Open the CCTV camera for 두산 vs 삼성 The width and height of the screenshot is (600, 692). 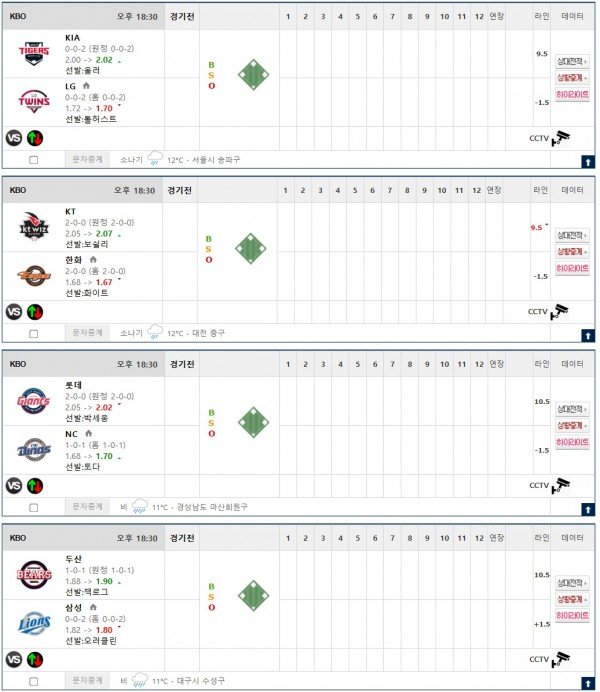[561, 659]
